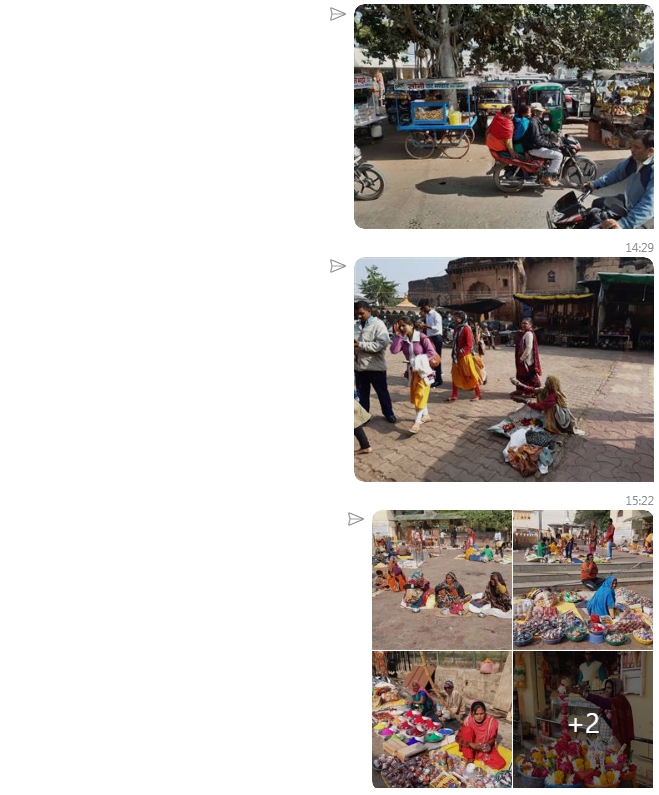Open album photo of vendor in blue sari
This screenshot has height=795, width=659.
583,580
